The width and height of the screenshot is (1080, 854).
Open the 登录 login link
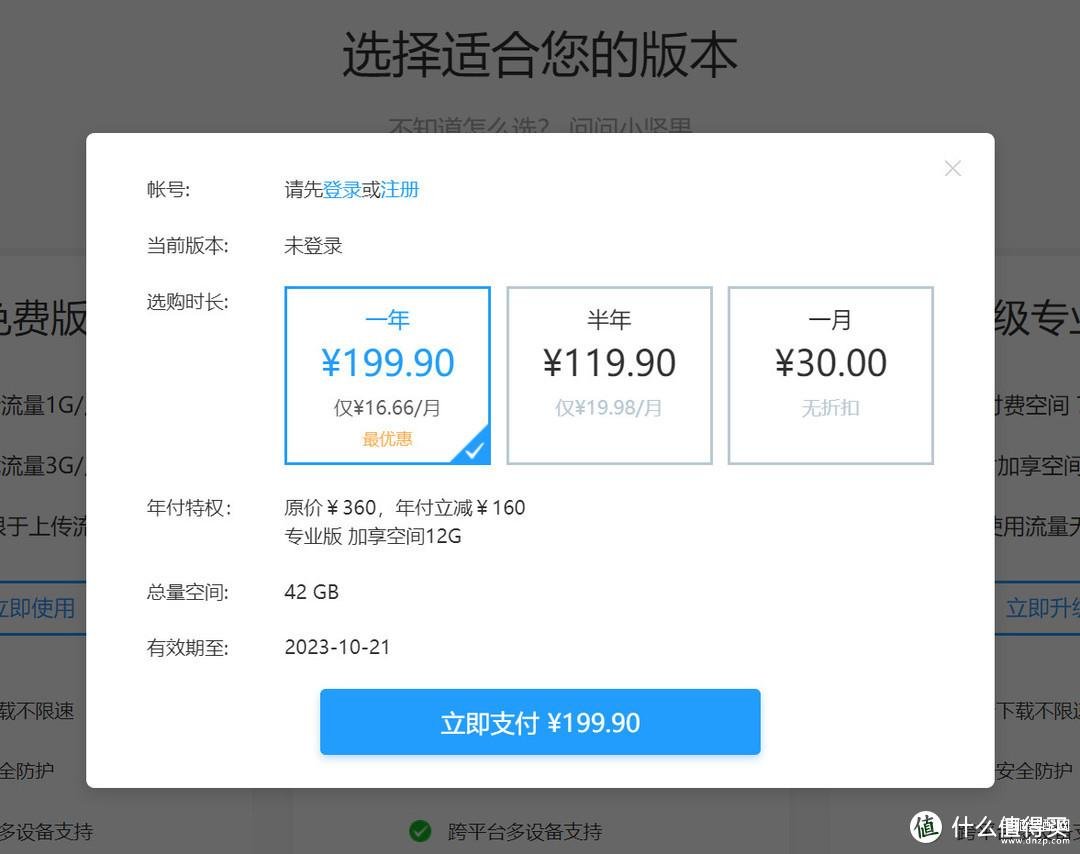pyautogui.click(x=342, y=190)
